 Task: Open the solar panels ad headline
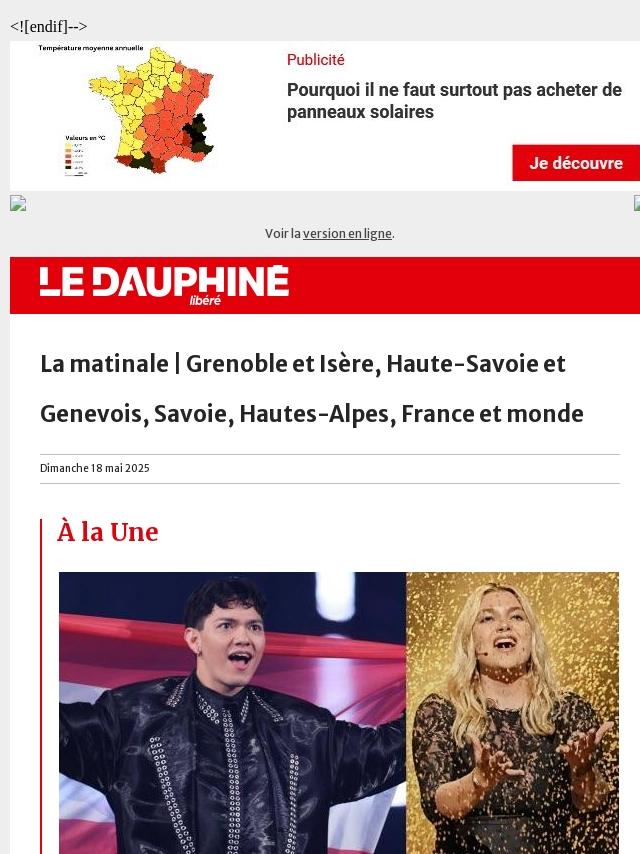point(454,101)
